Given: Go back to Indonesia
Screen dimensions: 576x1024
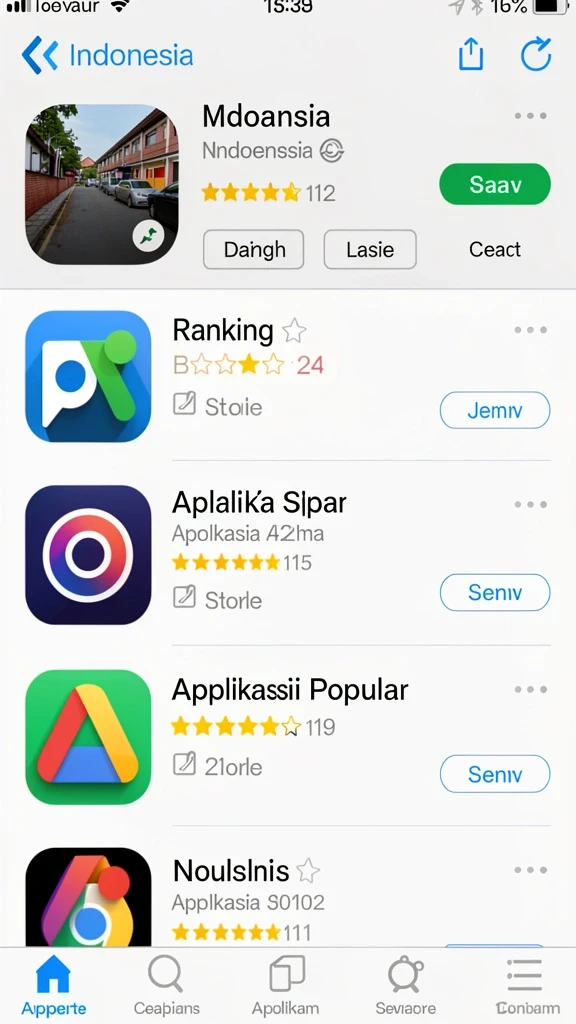Looking at the screenshot, I should coord(108,55).
